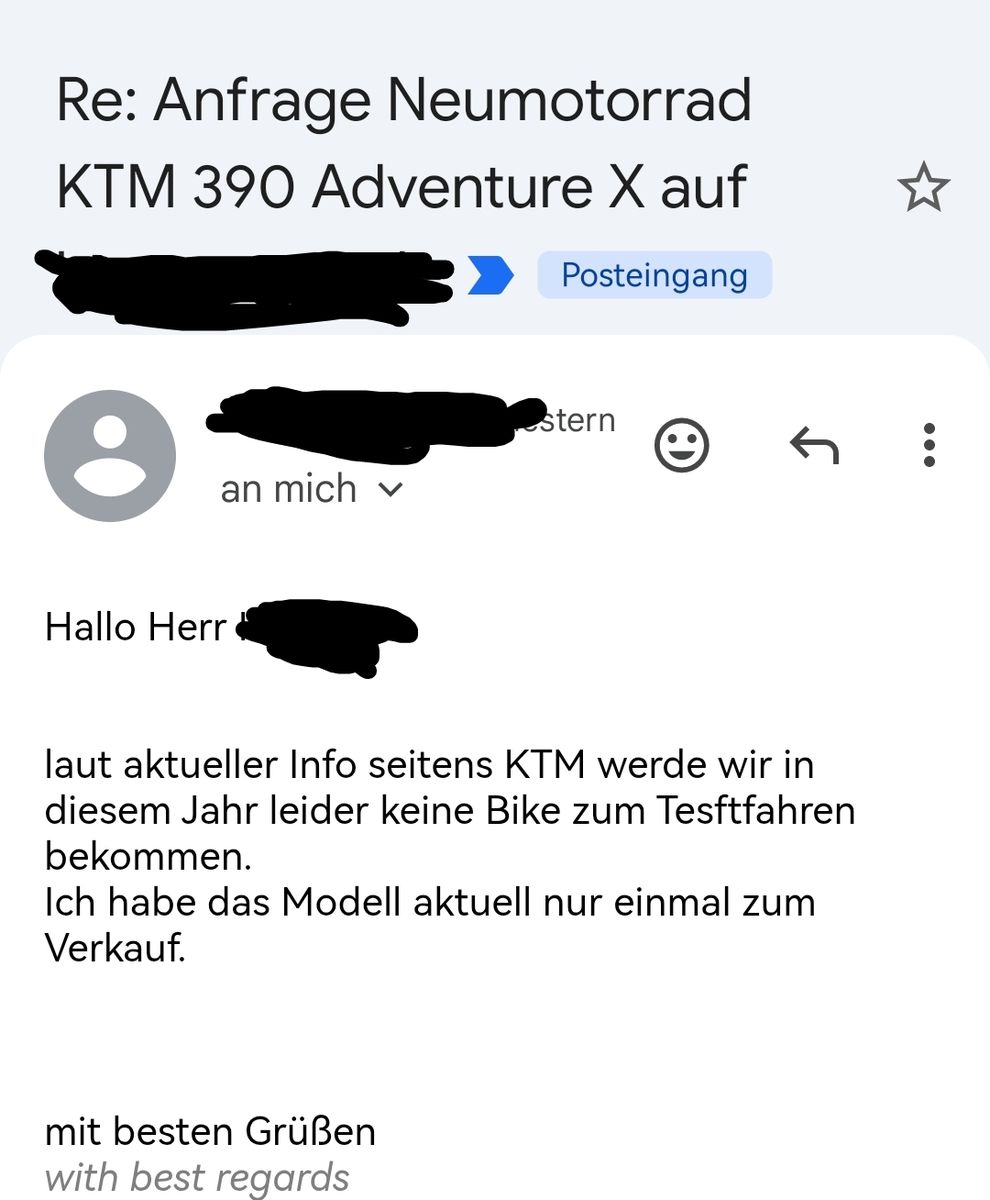Reply to the sender
The image size is (990, 1200).
[814, 445]
